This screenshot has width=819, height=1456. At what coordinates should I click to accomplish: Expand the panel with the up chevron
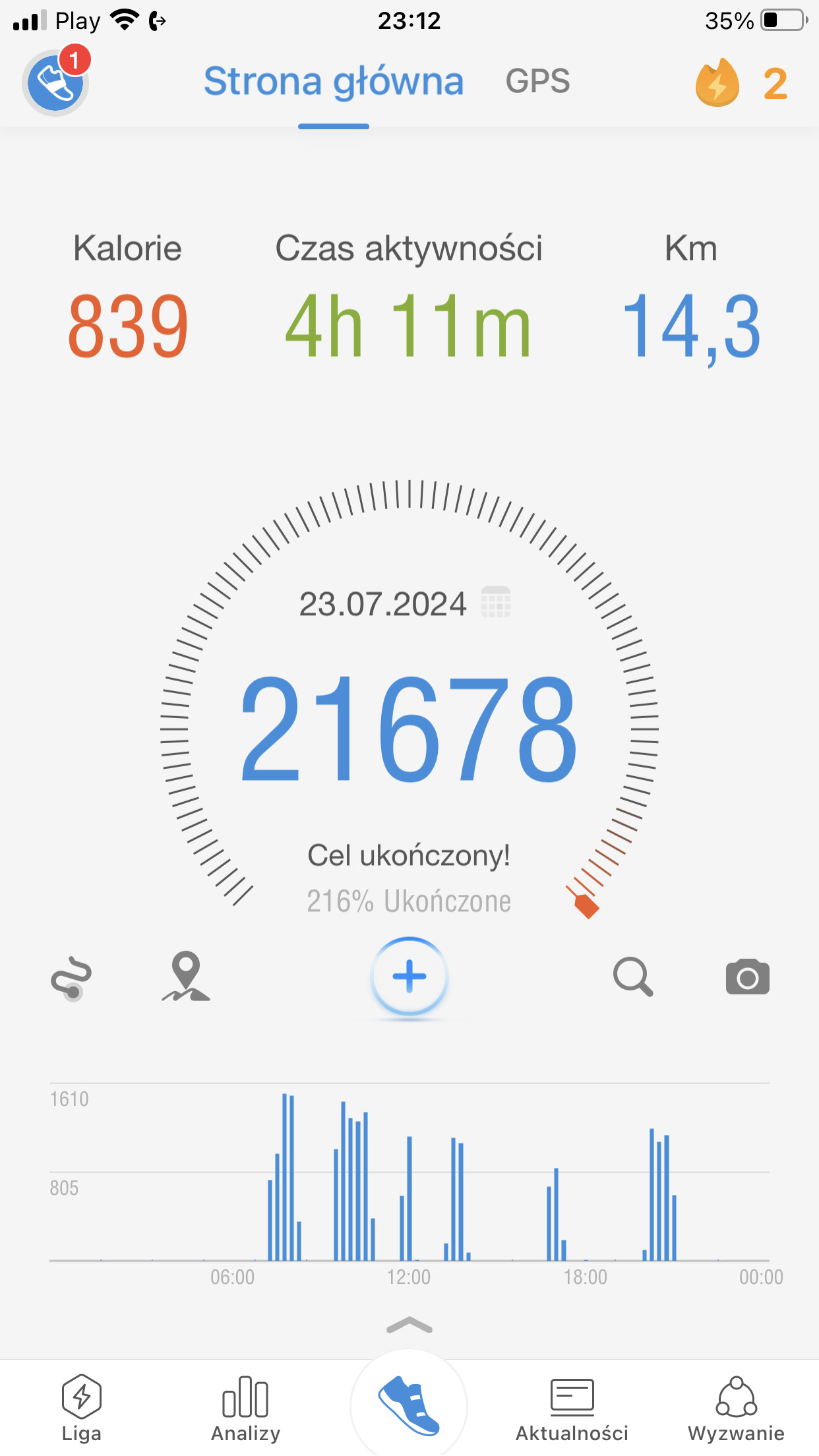pyautogui.click(x=409, y=1325)
